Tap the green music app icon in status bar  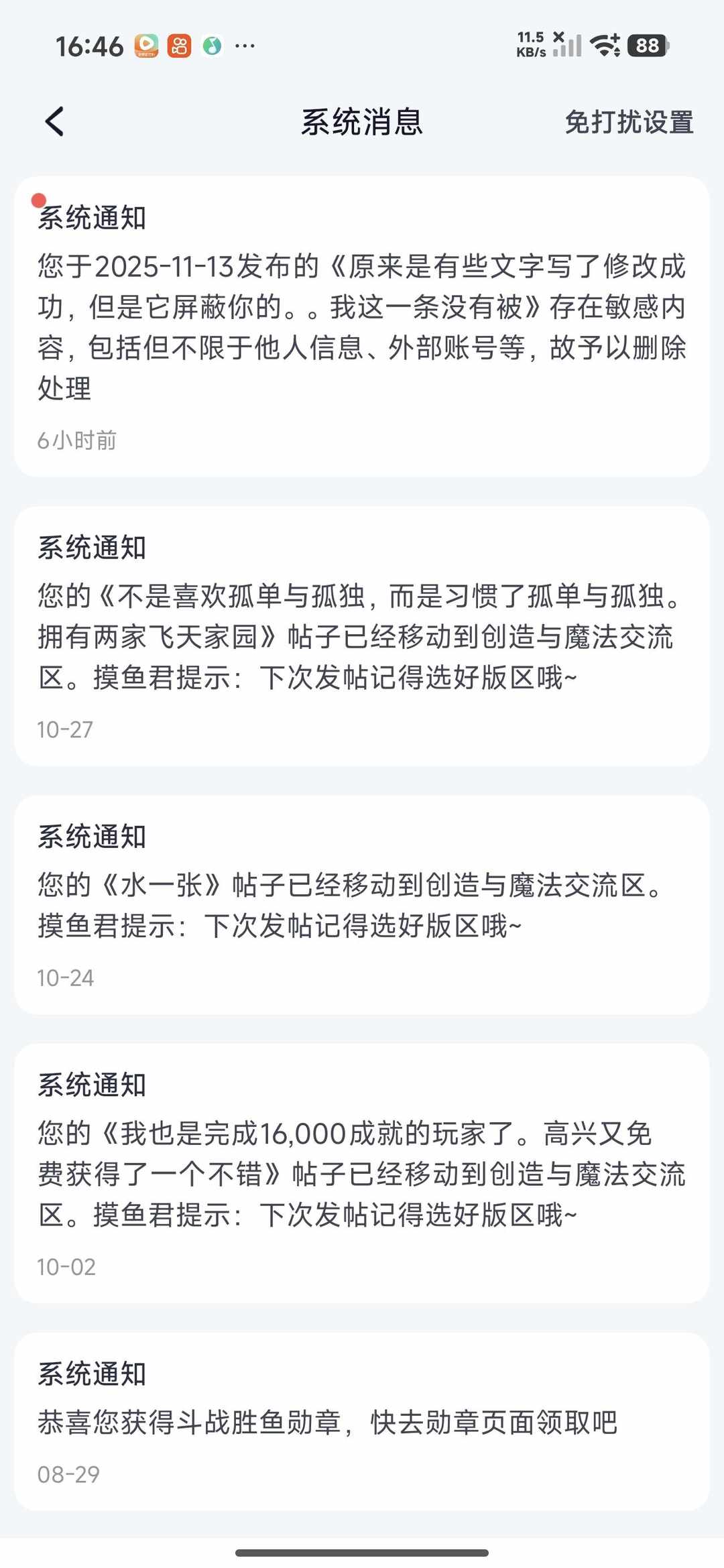(213, 46)
